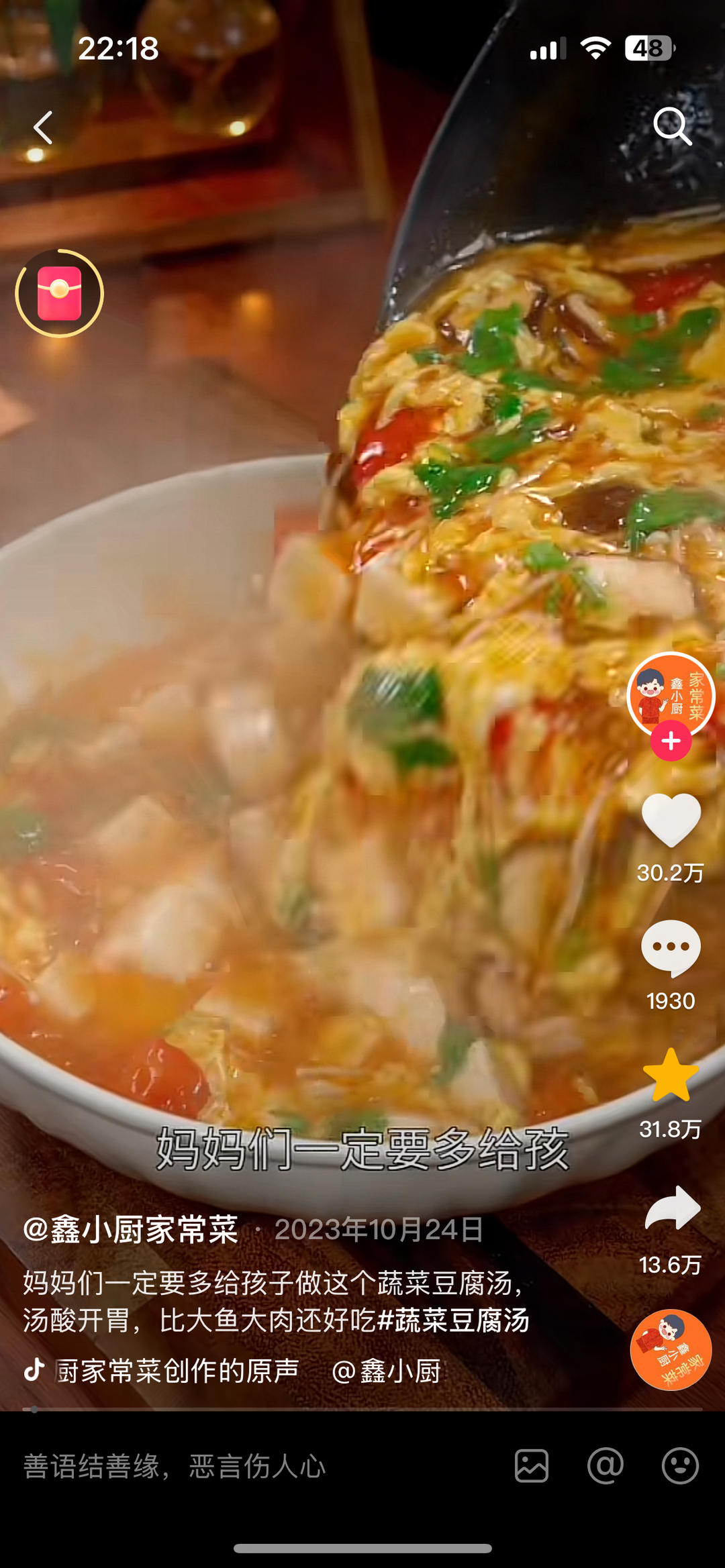Mention someone with the @ icon
Viewport: 725px width, 1568px height.
[x=606, y=1466]
